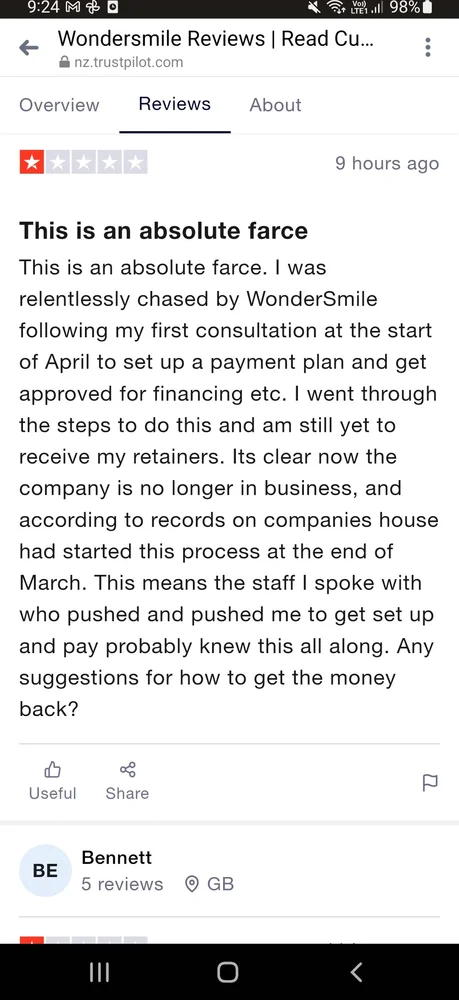Open the browser overflow menu
459x1000 pixels.
(428, 47)
